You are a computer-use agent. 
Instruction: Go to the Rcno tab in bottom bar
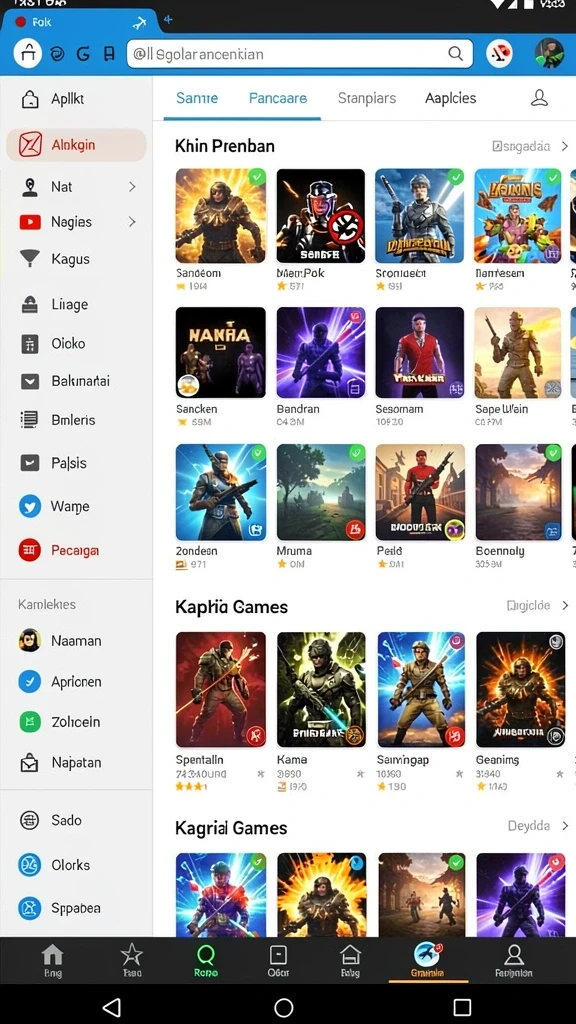[205, 961]
